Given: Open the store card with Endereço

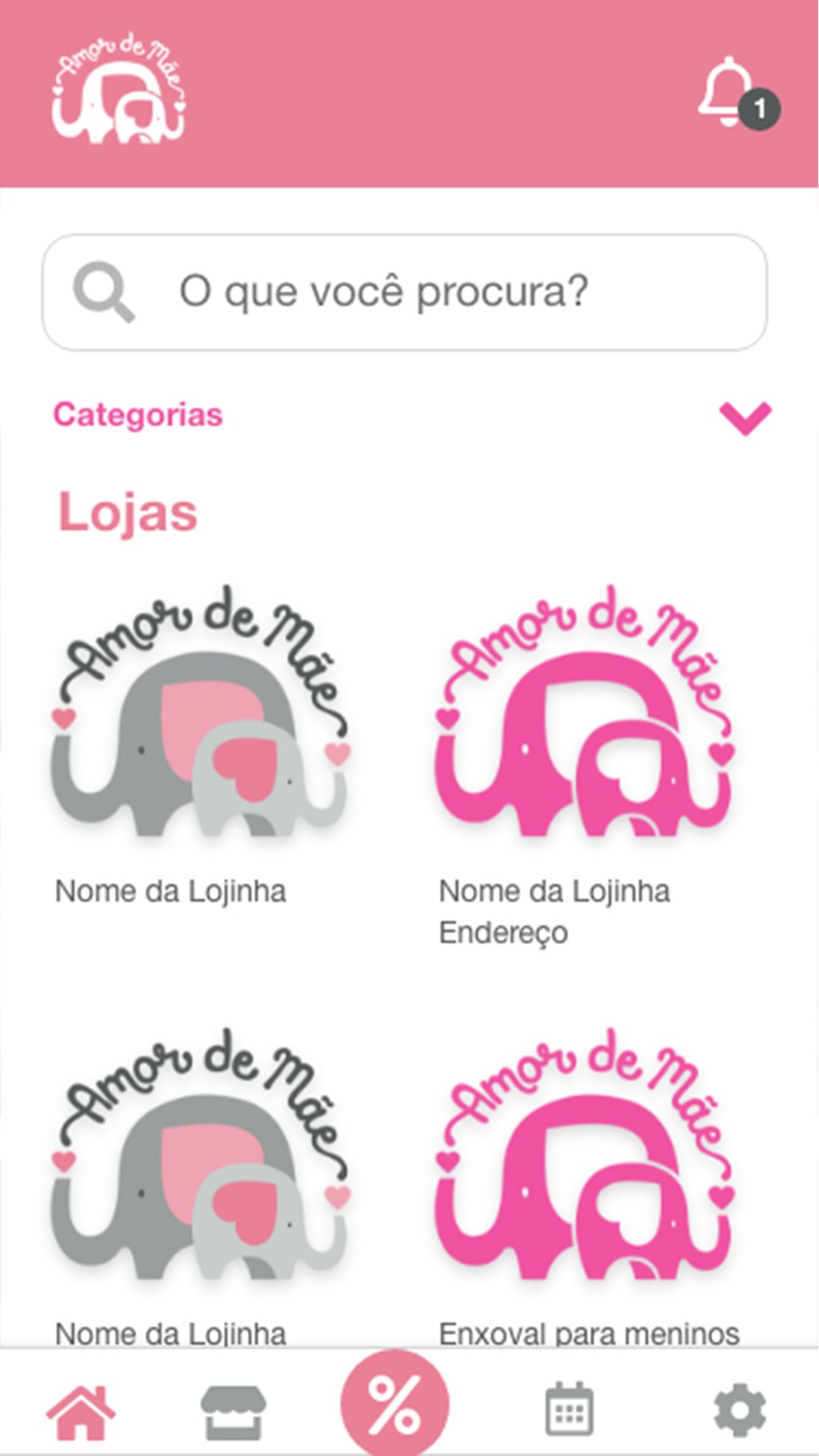Looking at the screenshot, I should [x=583, y=766].
